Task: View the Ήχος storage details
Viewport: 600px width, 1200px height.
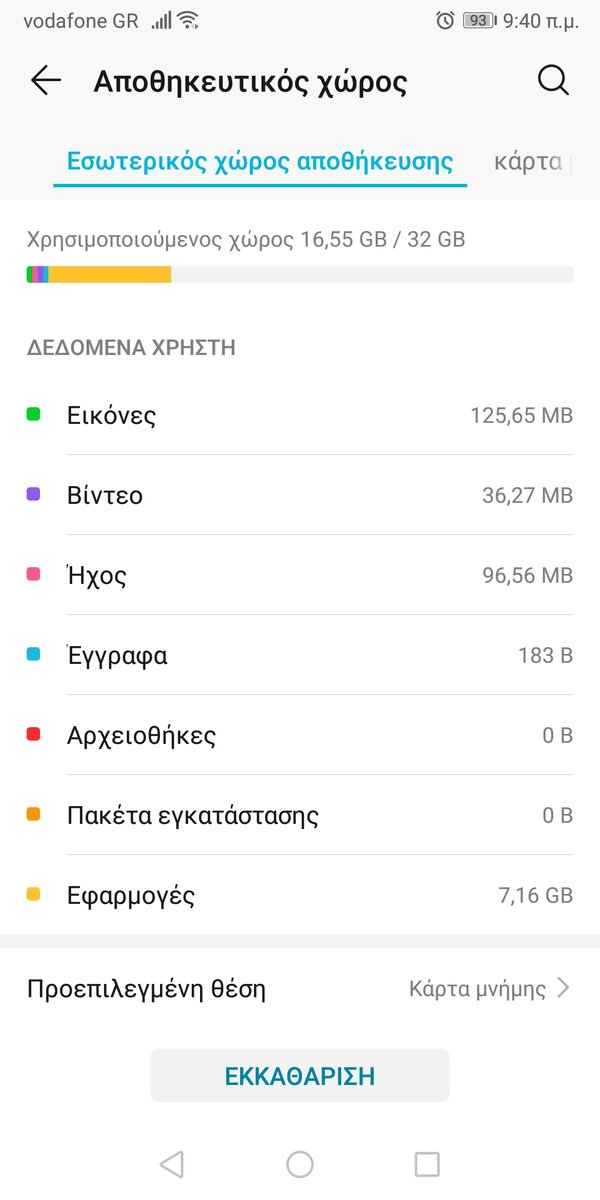Action: (x=300, y=575)
